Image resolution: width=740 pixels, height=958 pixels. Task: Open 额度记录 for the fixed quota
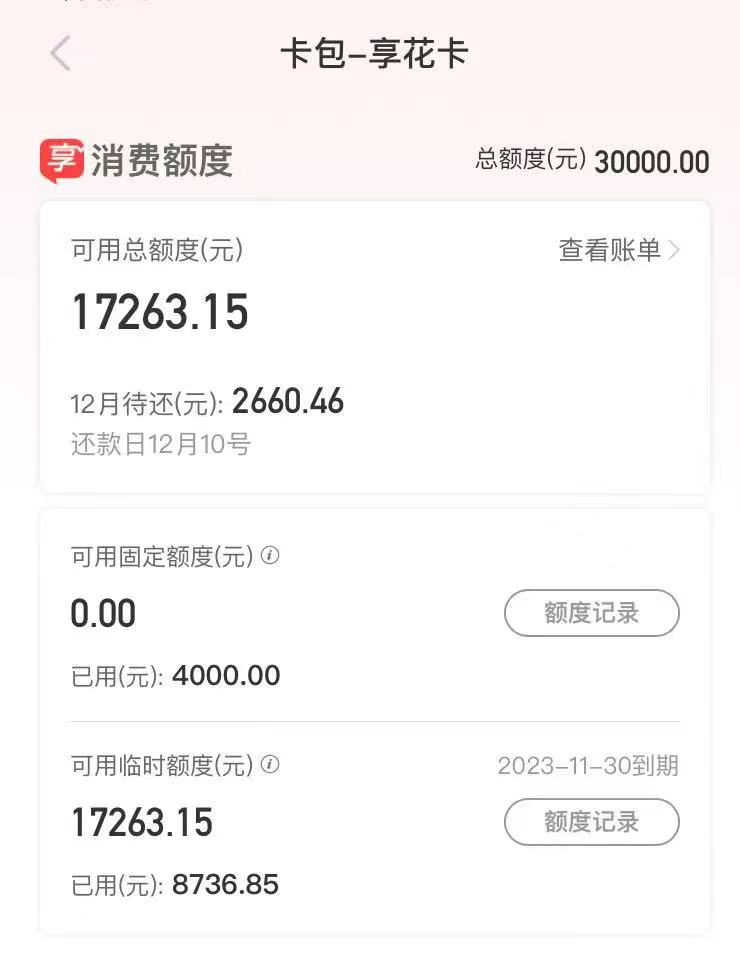591,613
